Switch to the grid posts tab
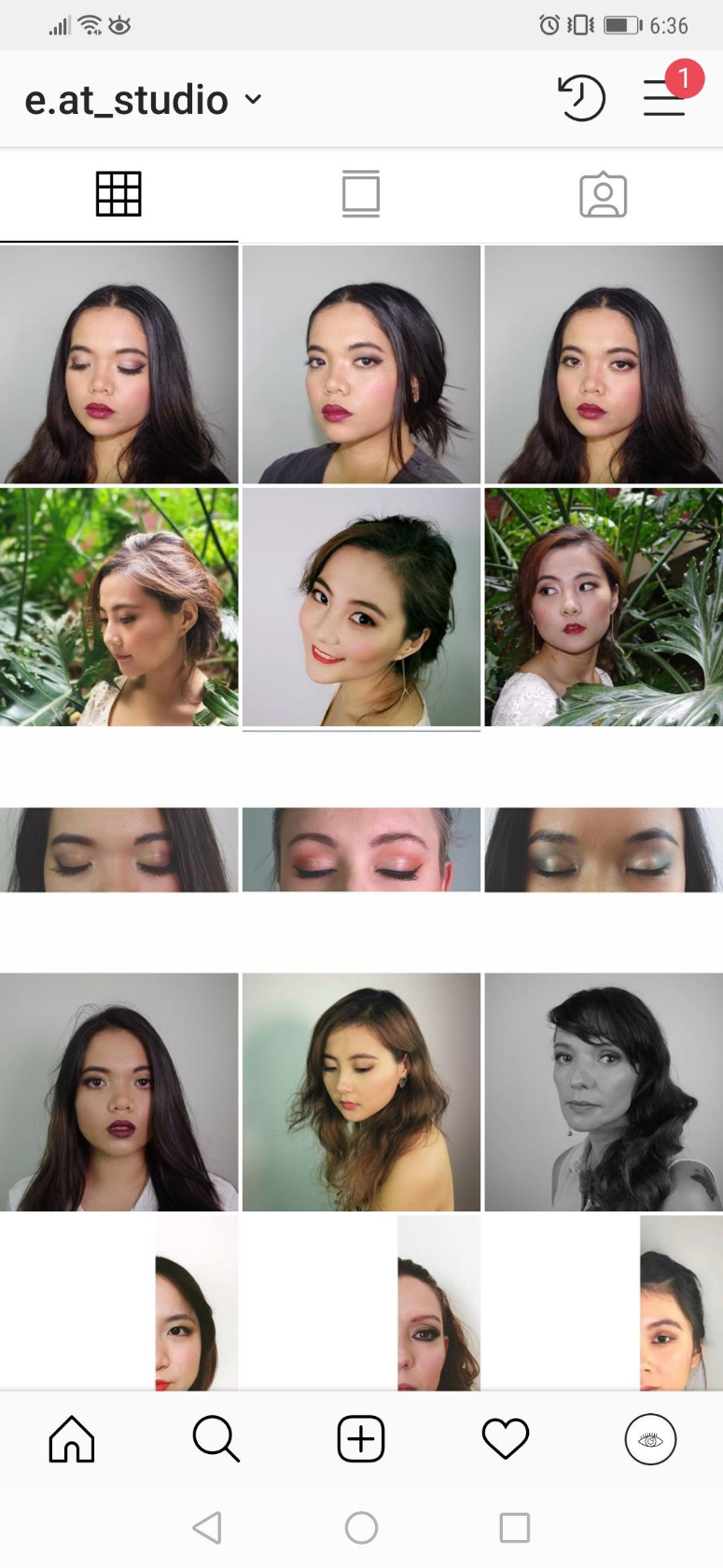The width and height of the screenshot is (723, 1568). [x=118, y=194]
